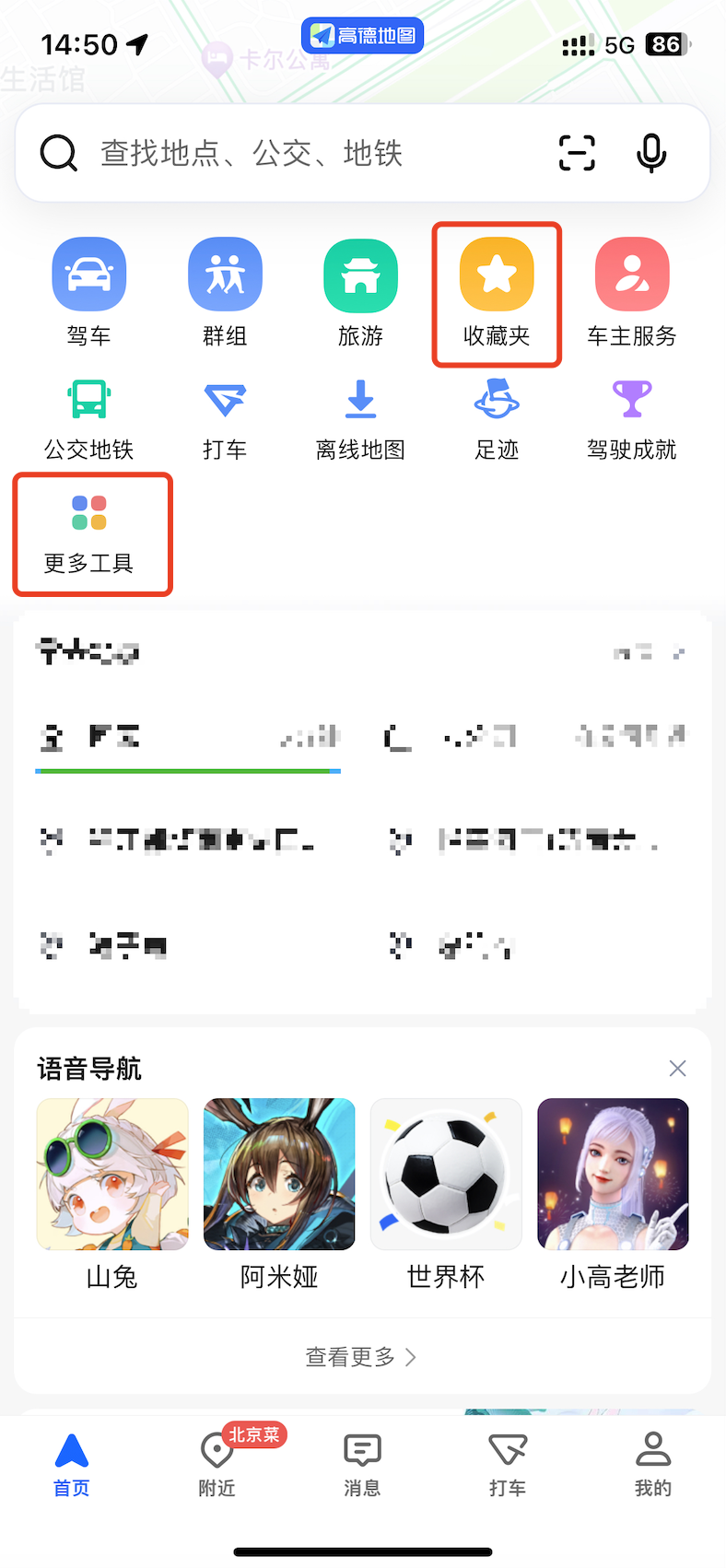Switch to the 附近 nearby tab
Image resolution: width=726 pixels, height=1568 pixels.
[x=217, y=1463]
